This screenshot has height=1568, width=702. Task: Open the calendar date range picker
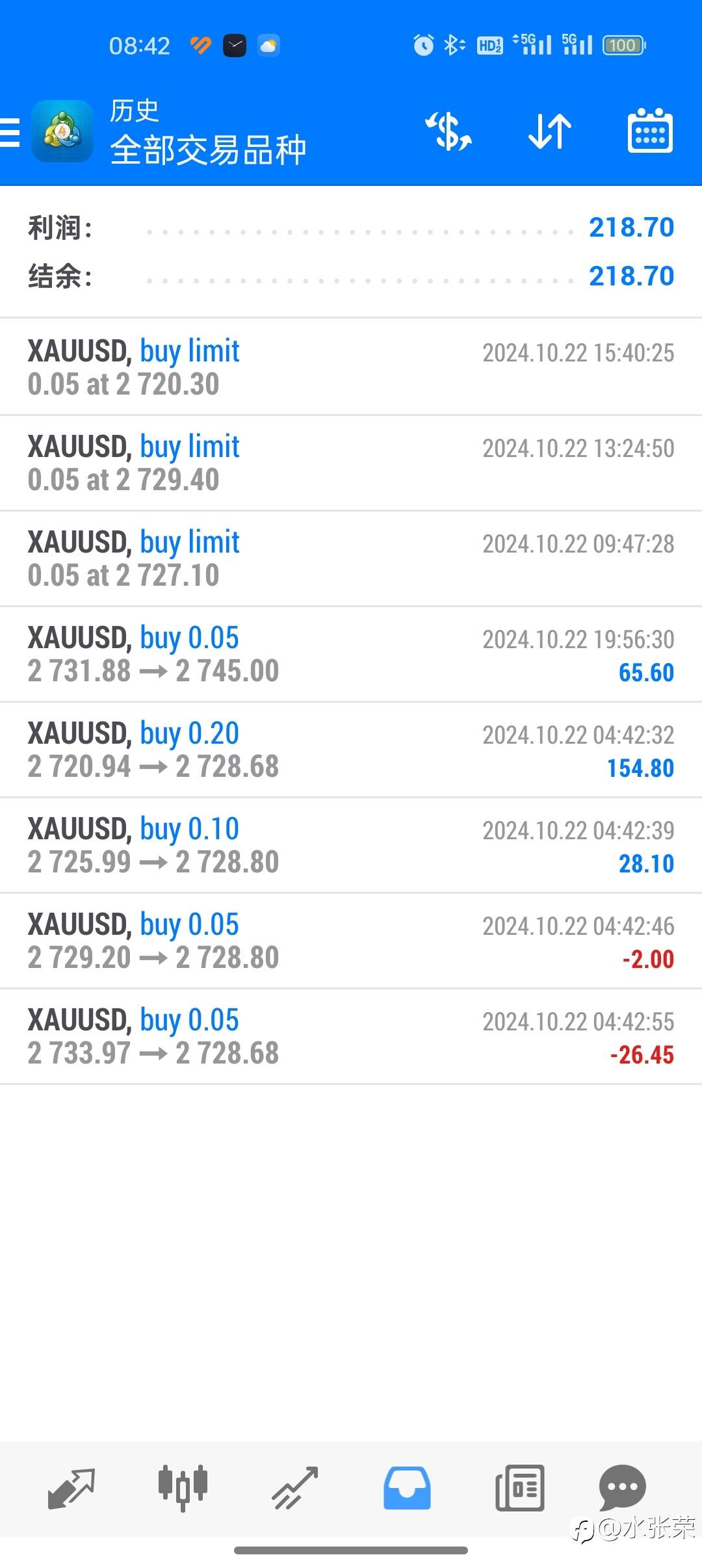[x=649, y=131]
